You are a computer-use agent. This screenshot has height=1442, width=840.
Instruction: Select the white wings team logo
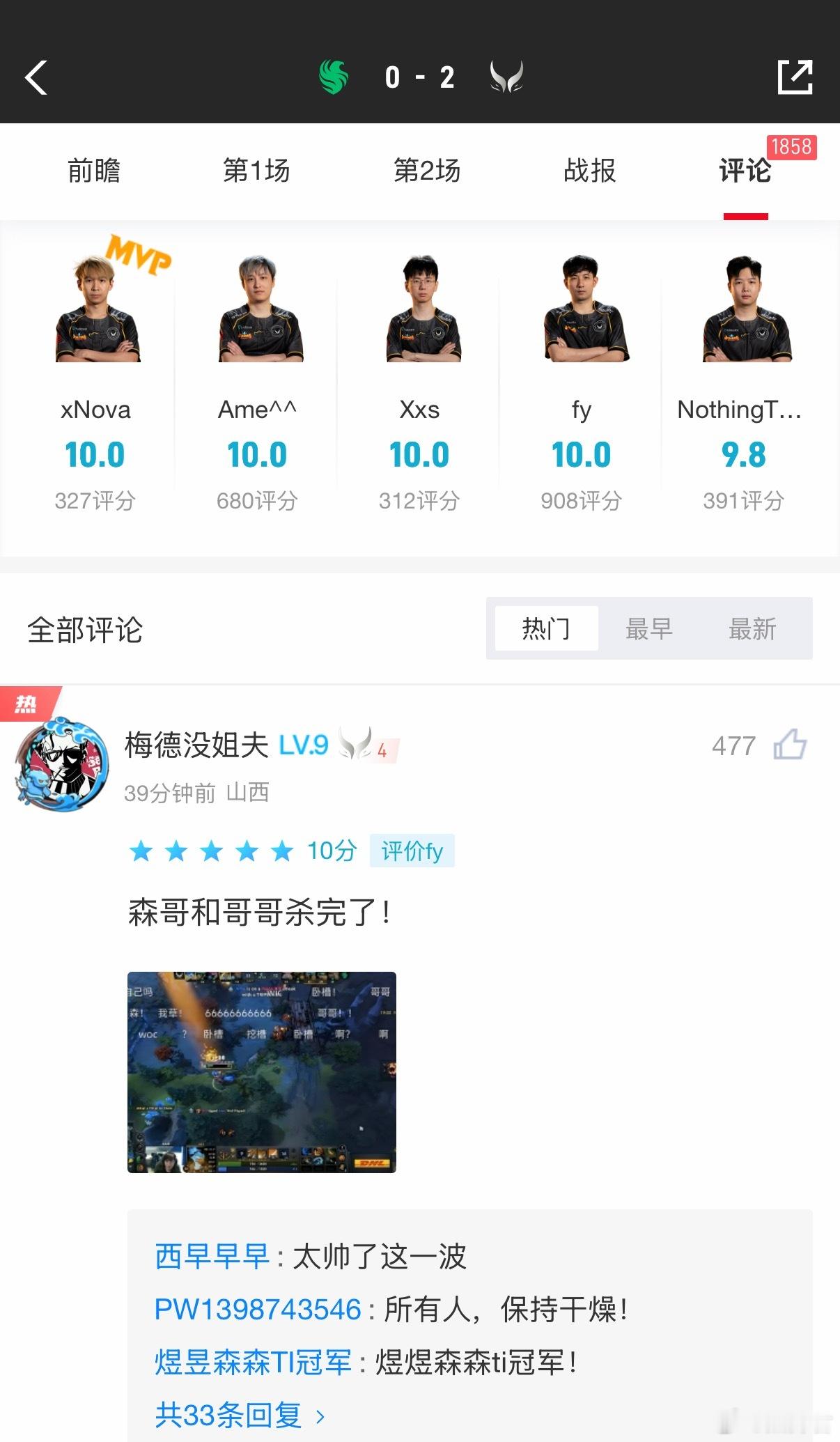point(506,77)
